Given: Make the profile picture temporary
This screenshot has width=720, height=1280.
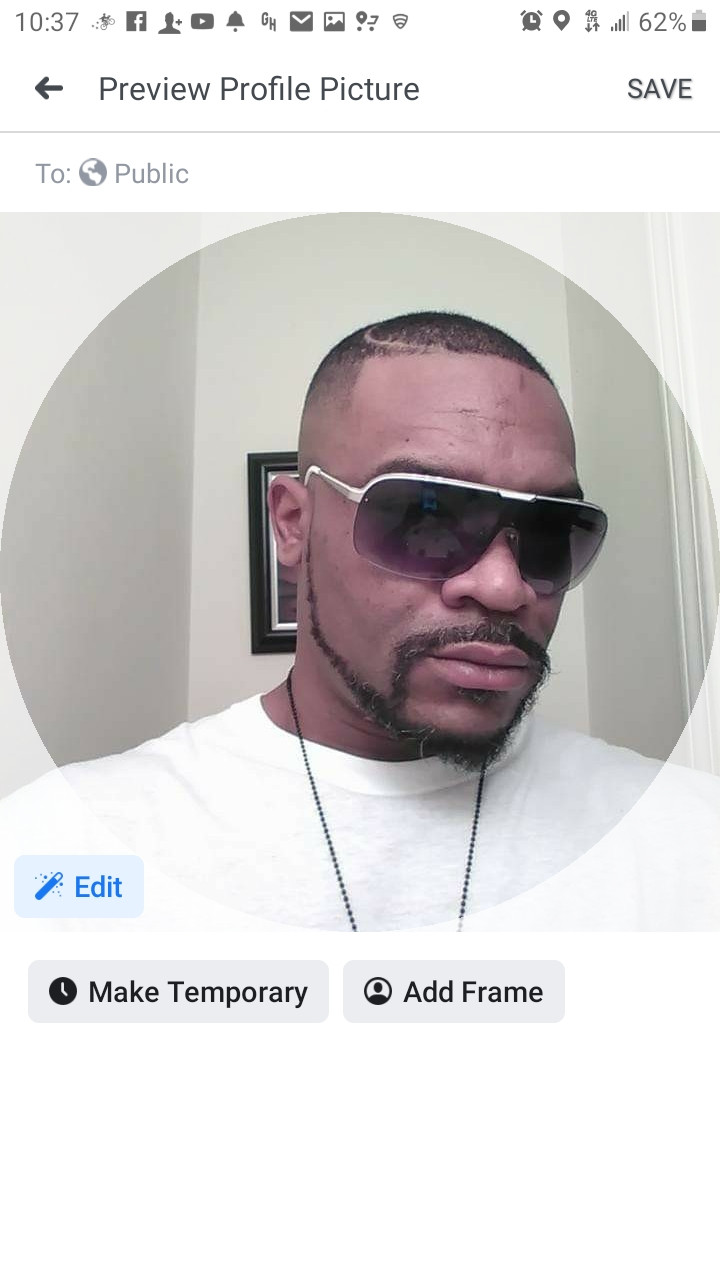Looking at the screenshot, I should (x=178, y=991).
